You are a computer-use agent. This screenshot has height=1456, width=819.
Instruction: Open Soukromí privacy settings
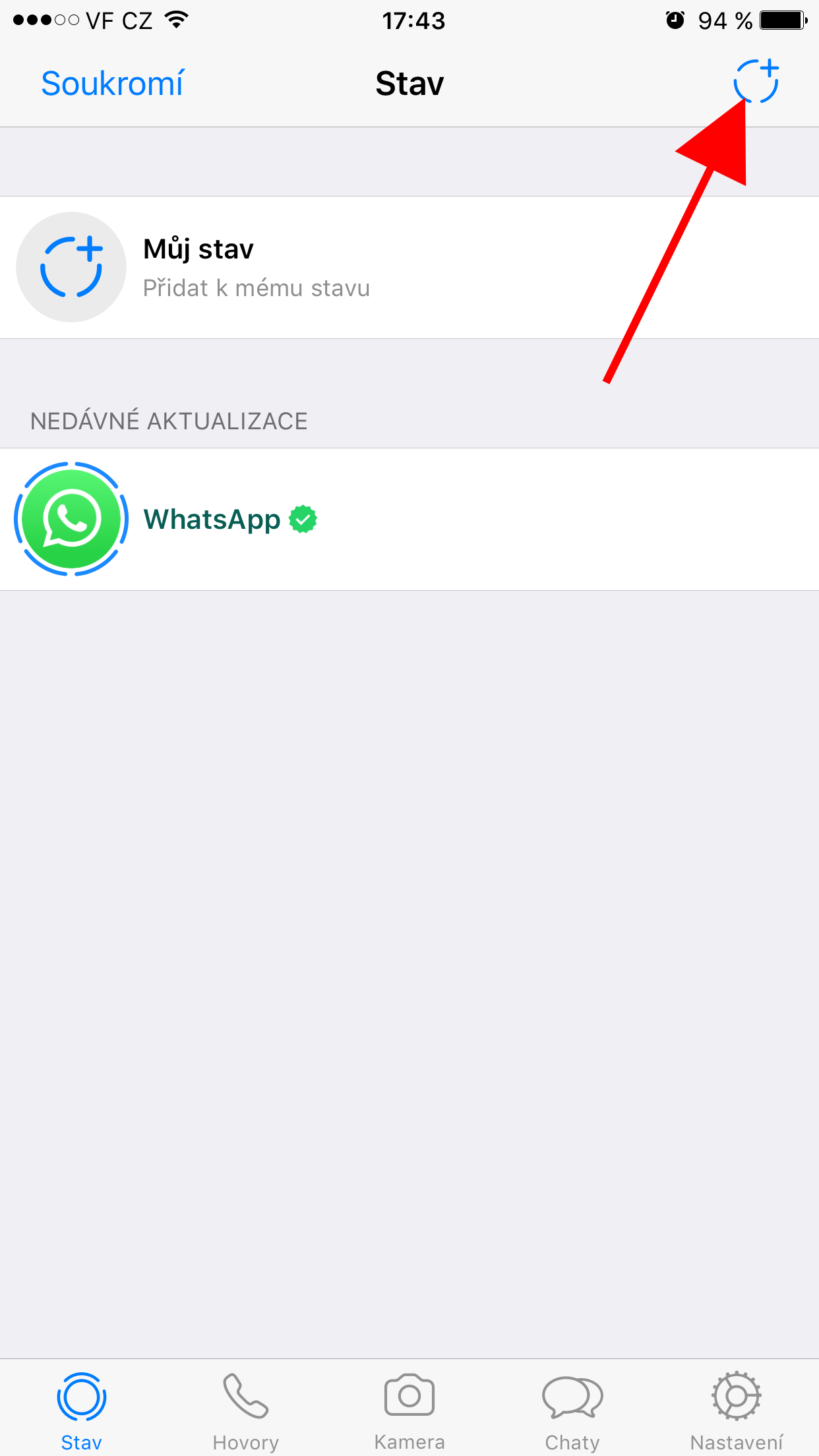(112, 84)
